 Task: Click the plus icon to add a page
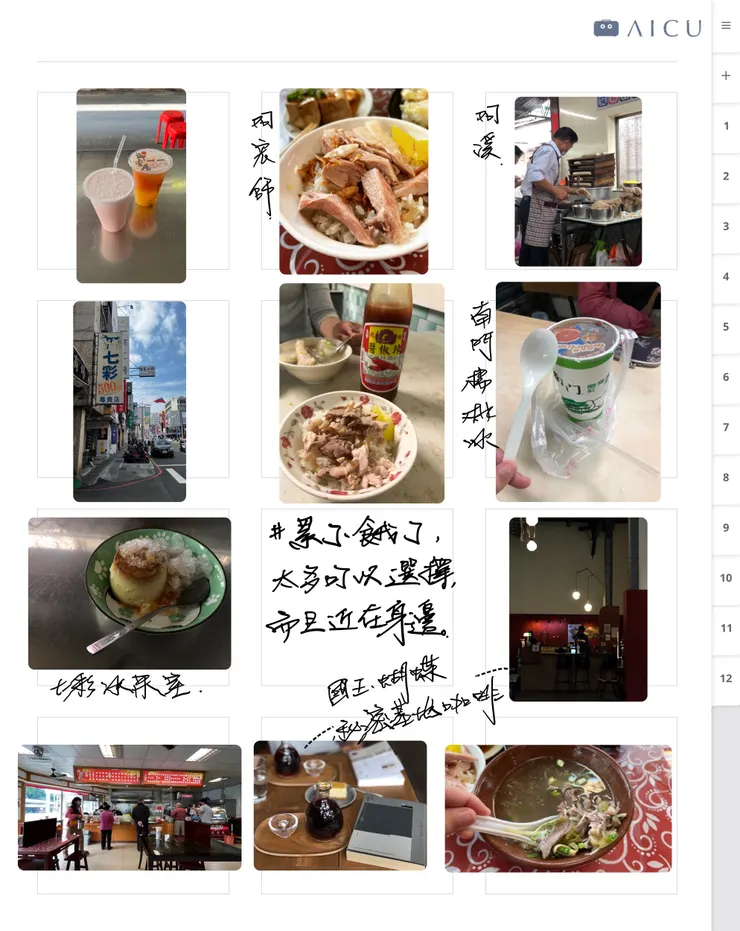coord(725,75)
